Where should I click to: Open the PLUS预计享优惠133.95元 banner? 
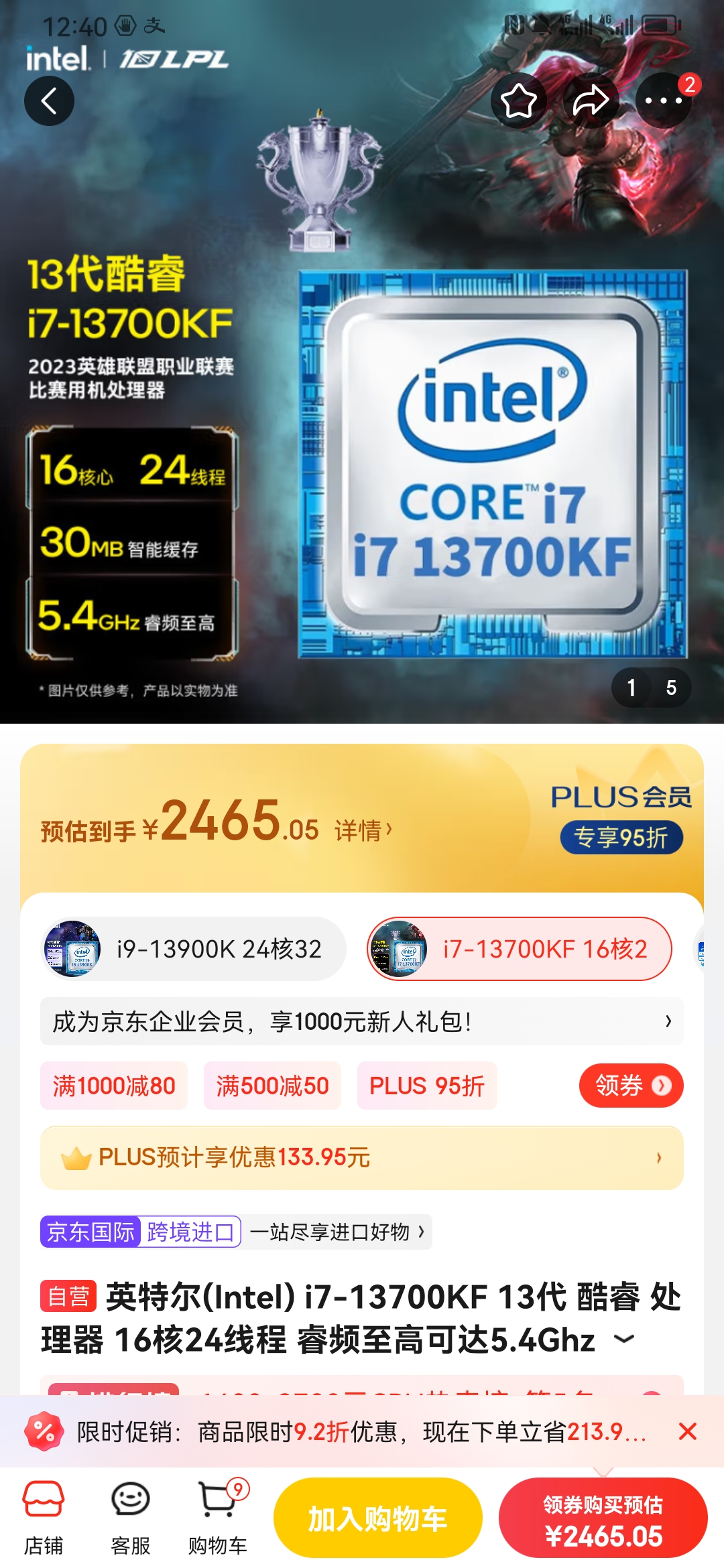[362, 1158]
